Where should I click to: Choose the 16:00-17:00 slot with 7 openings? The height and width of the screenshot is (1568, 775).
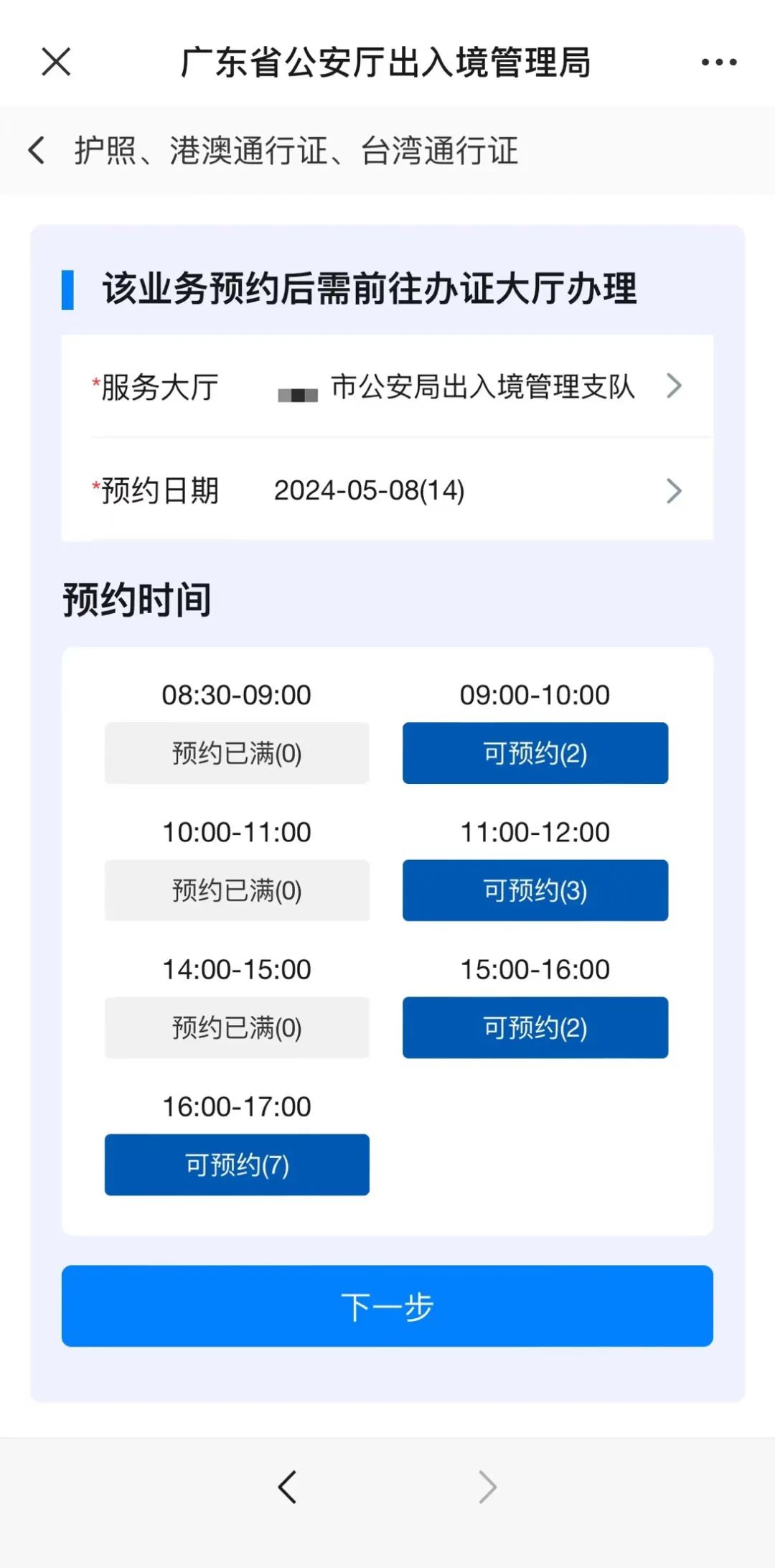237,1165
